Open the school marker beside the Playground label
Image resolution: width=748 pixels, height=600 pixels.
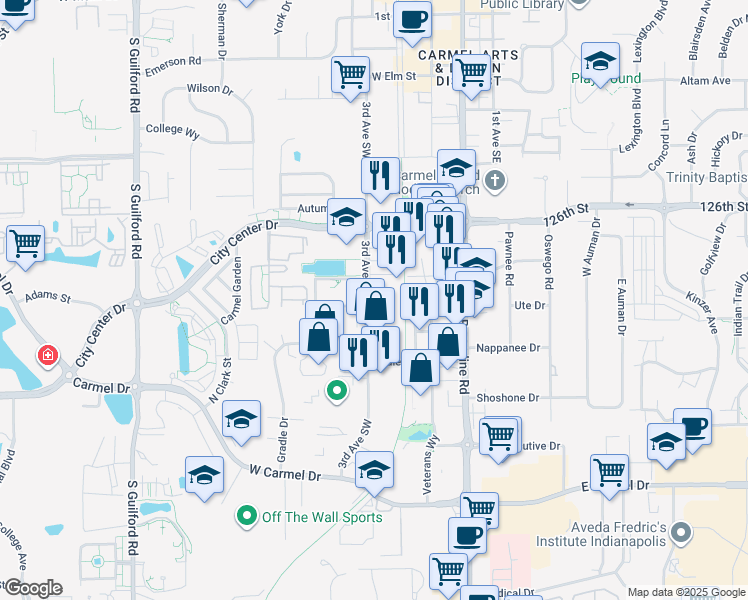[x=600, y=63]
